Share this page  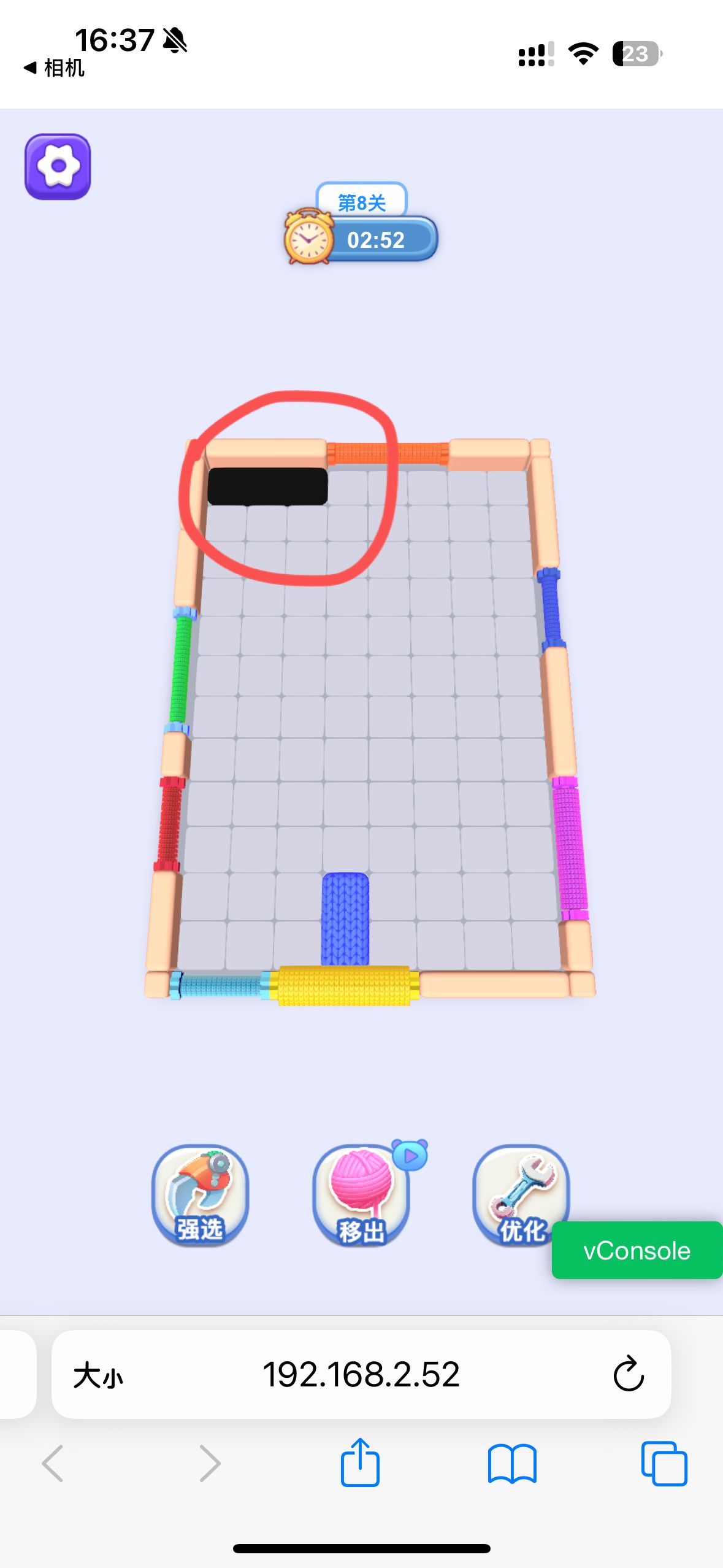click(x=360, y=1462)
